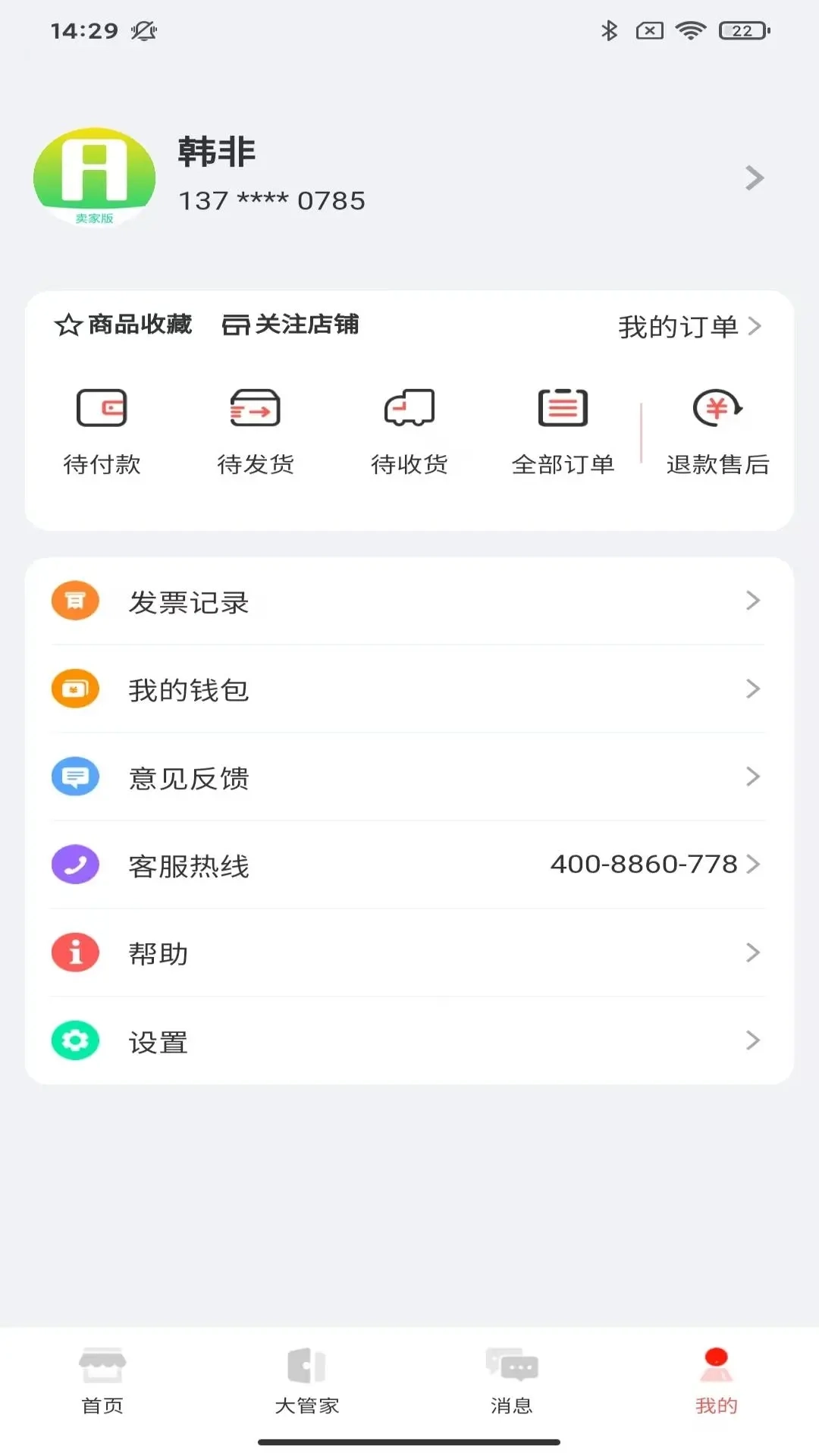Click the 商品收藏 star icon

pos(67,325)
